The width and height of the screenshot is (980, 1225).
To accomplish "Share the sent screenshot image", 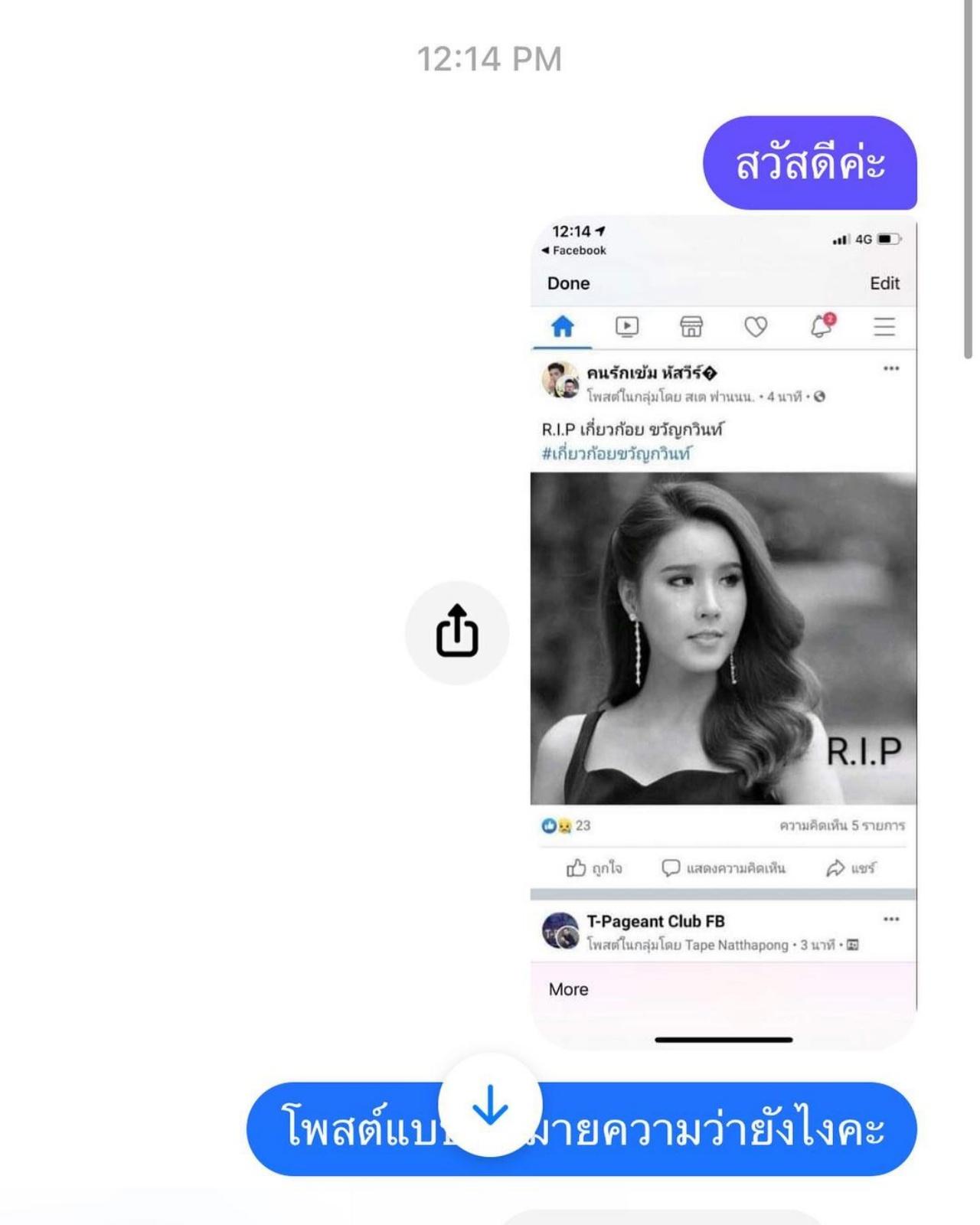I will tap(457, 632).
